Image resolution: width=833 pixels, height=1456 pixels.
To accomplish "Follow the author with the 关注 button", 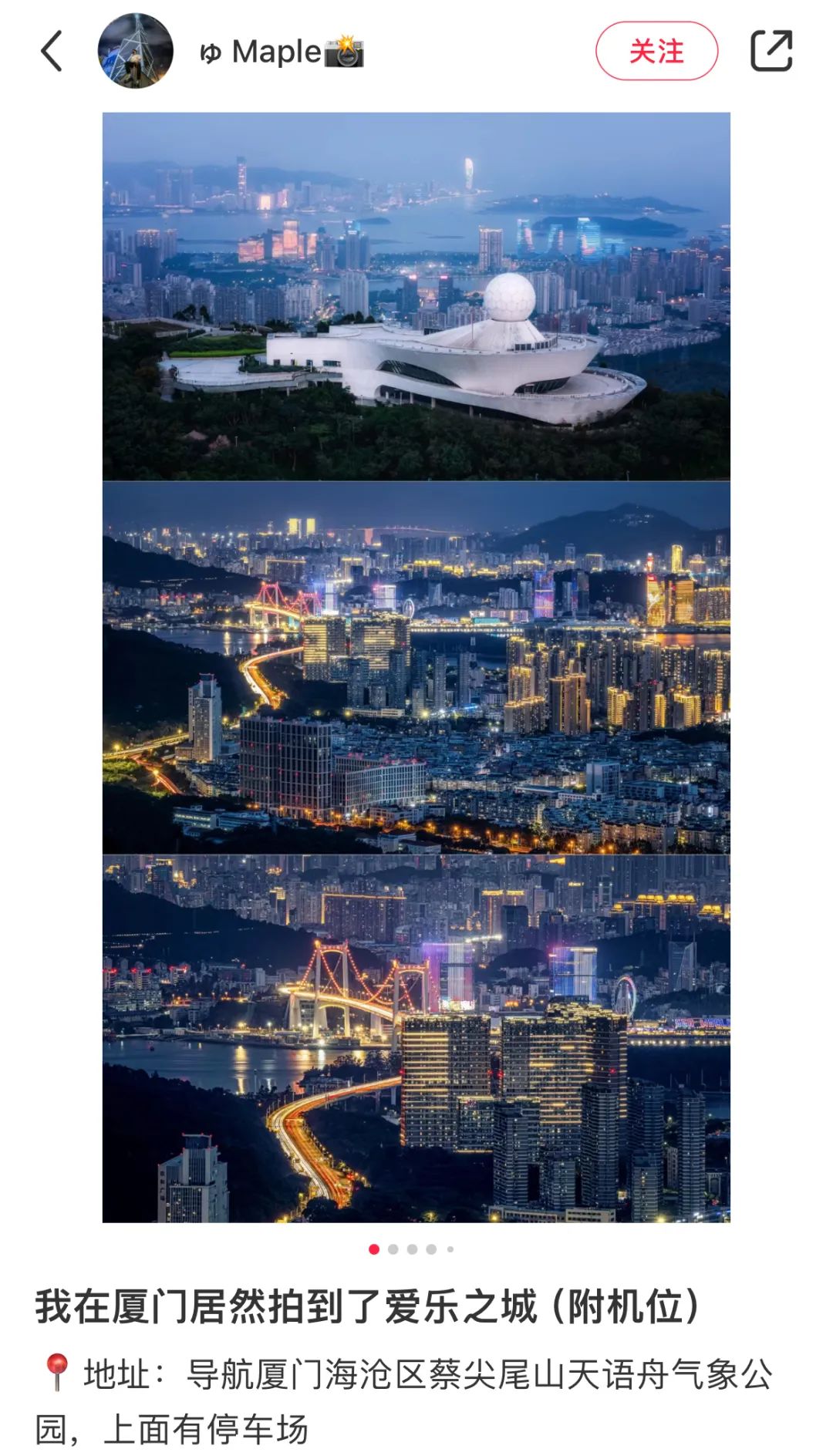I will click(x=656, y=51).
